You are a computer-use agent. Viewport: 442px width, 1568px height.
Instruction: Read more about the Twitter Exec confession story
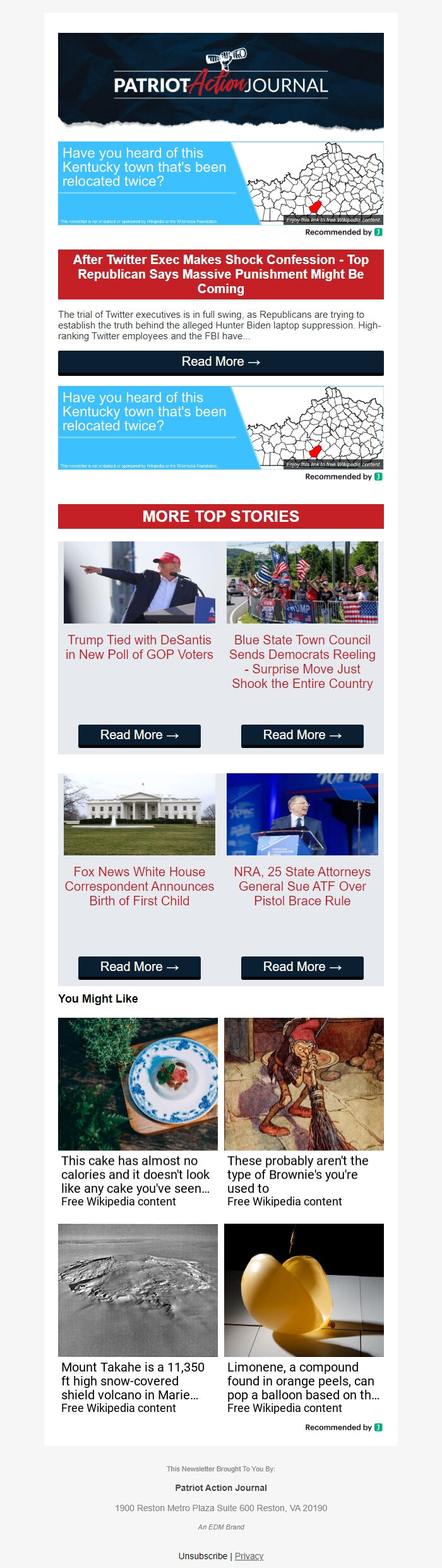click(220, 362)
